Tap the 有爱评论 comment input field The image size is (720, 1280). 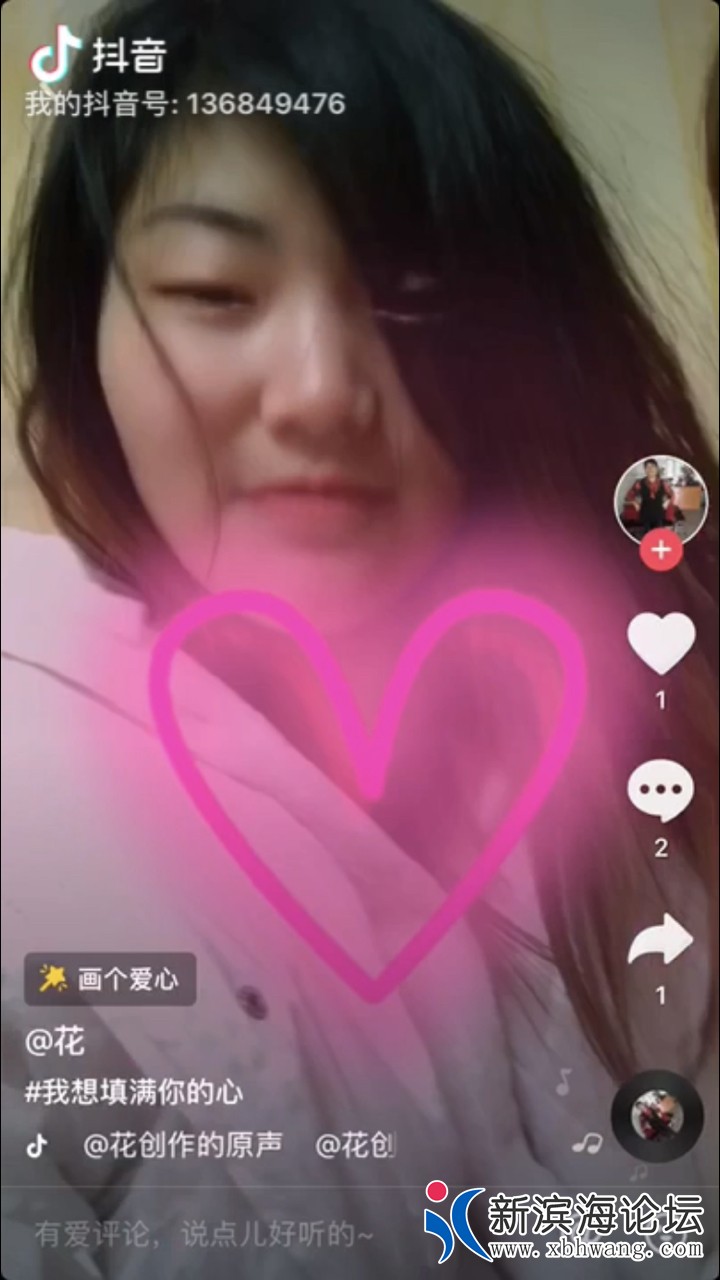coord(205,1235)
